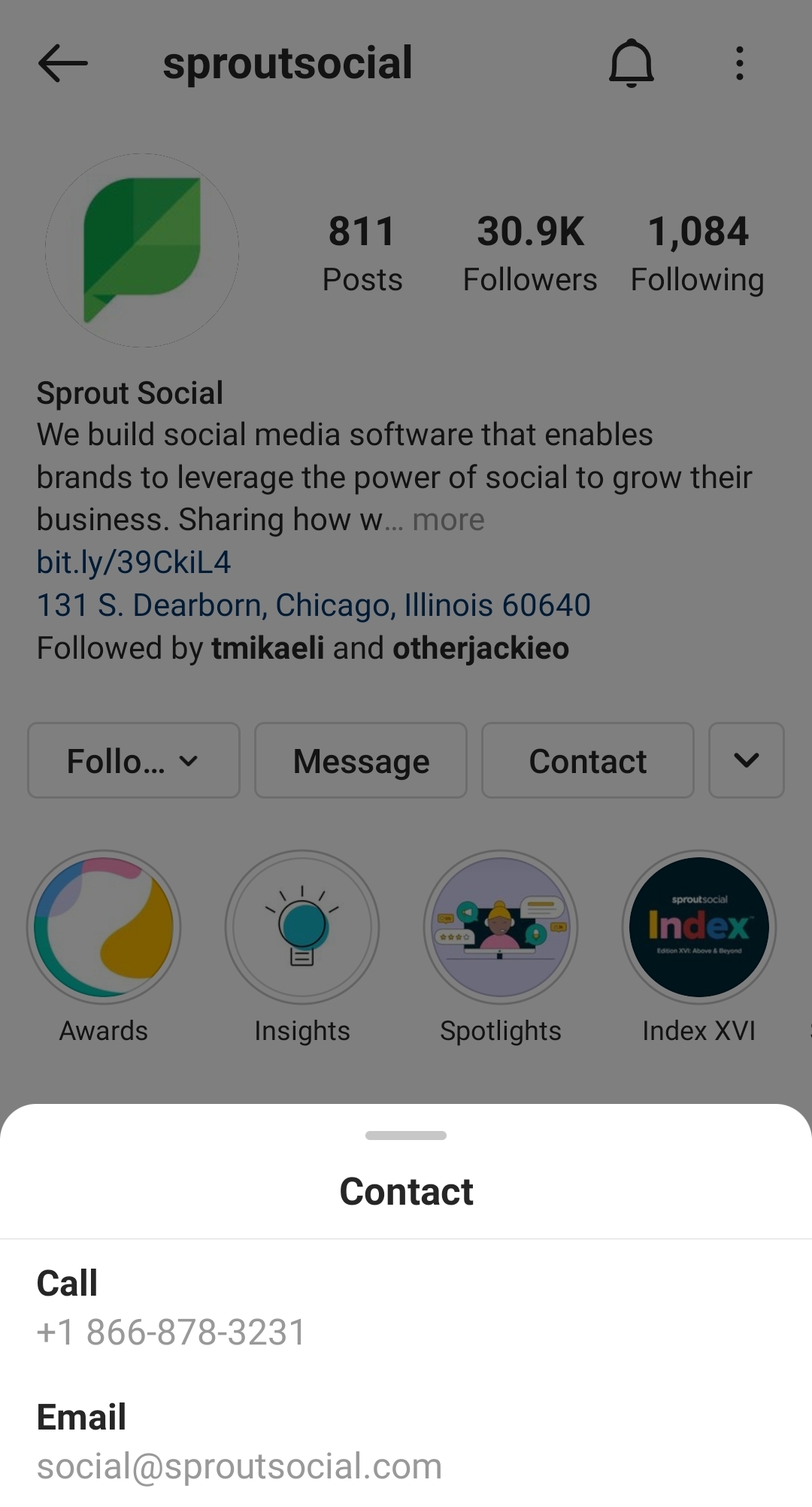Expand bio with more
812x1507 pixels.
click(449, 520)
